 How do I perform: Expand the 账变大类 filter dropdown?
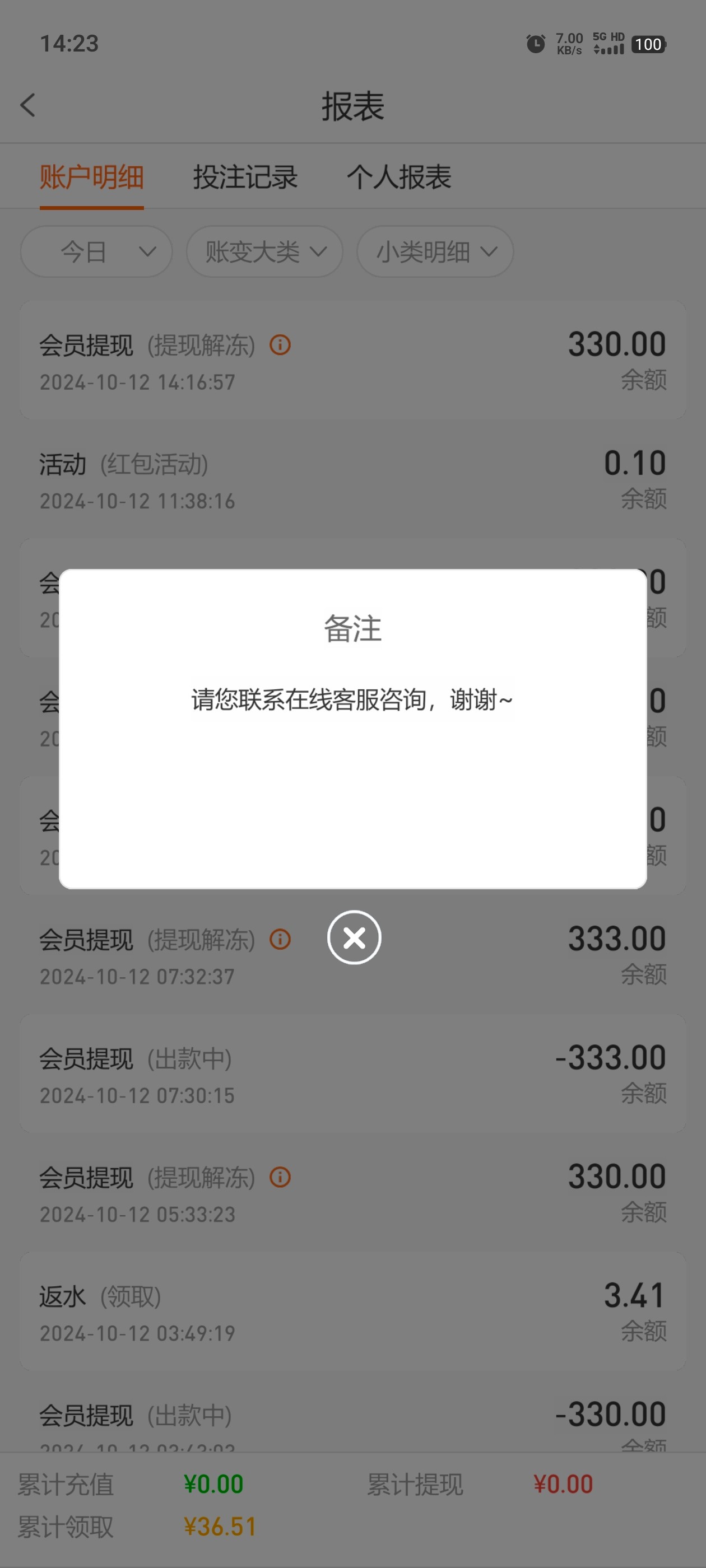pos(265,251)
